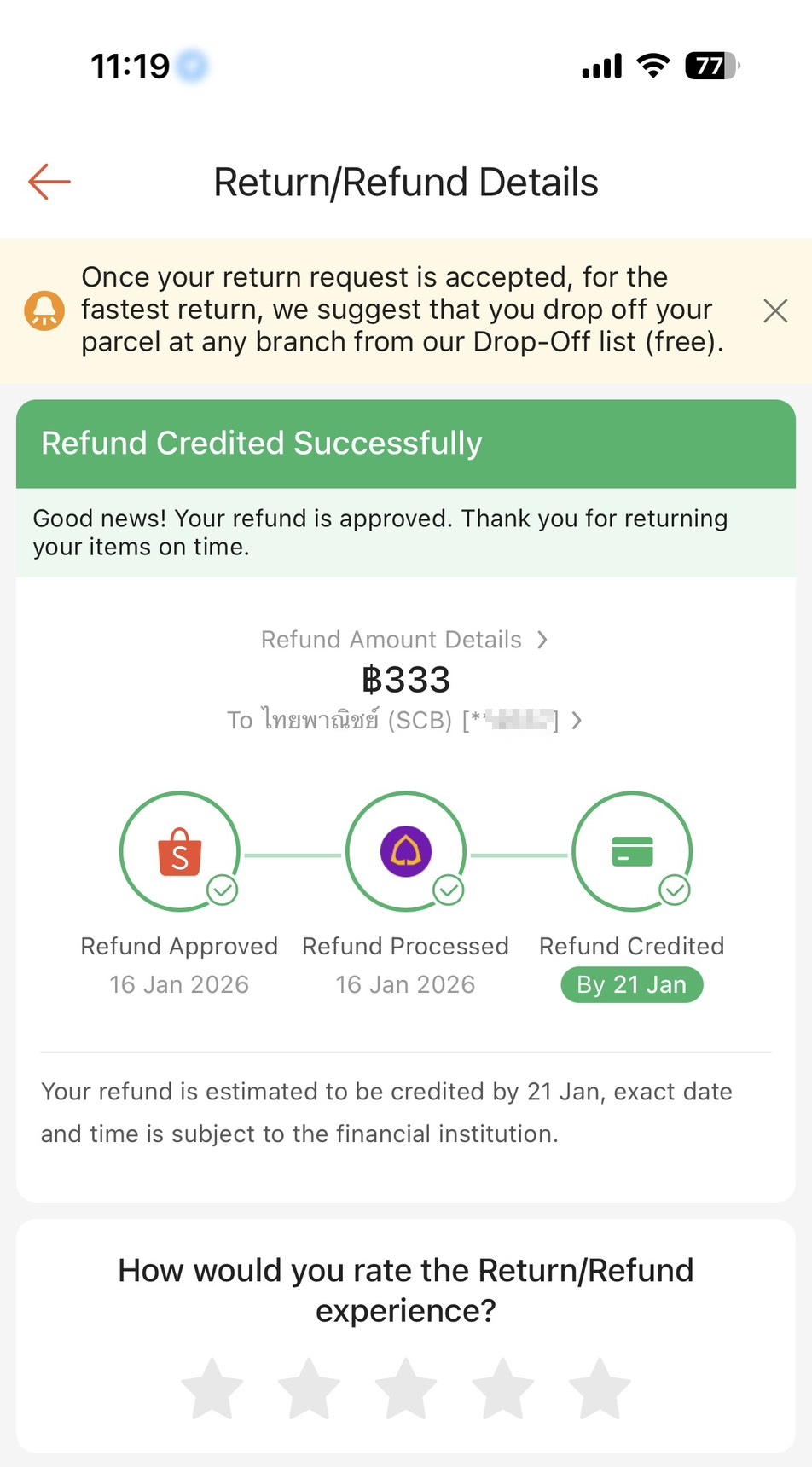Dismiss the drop-off suggestion banner

tap(774, 310)
